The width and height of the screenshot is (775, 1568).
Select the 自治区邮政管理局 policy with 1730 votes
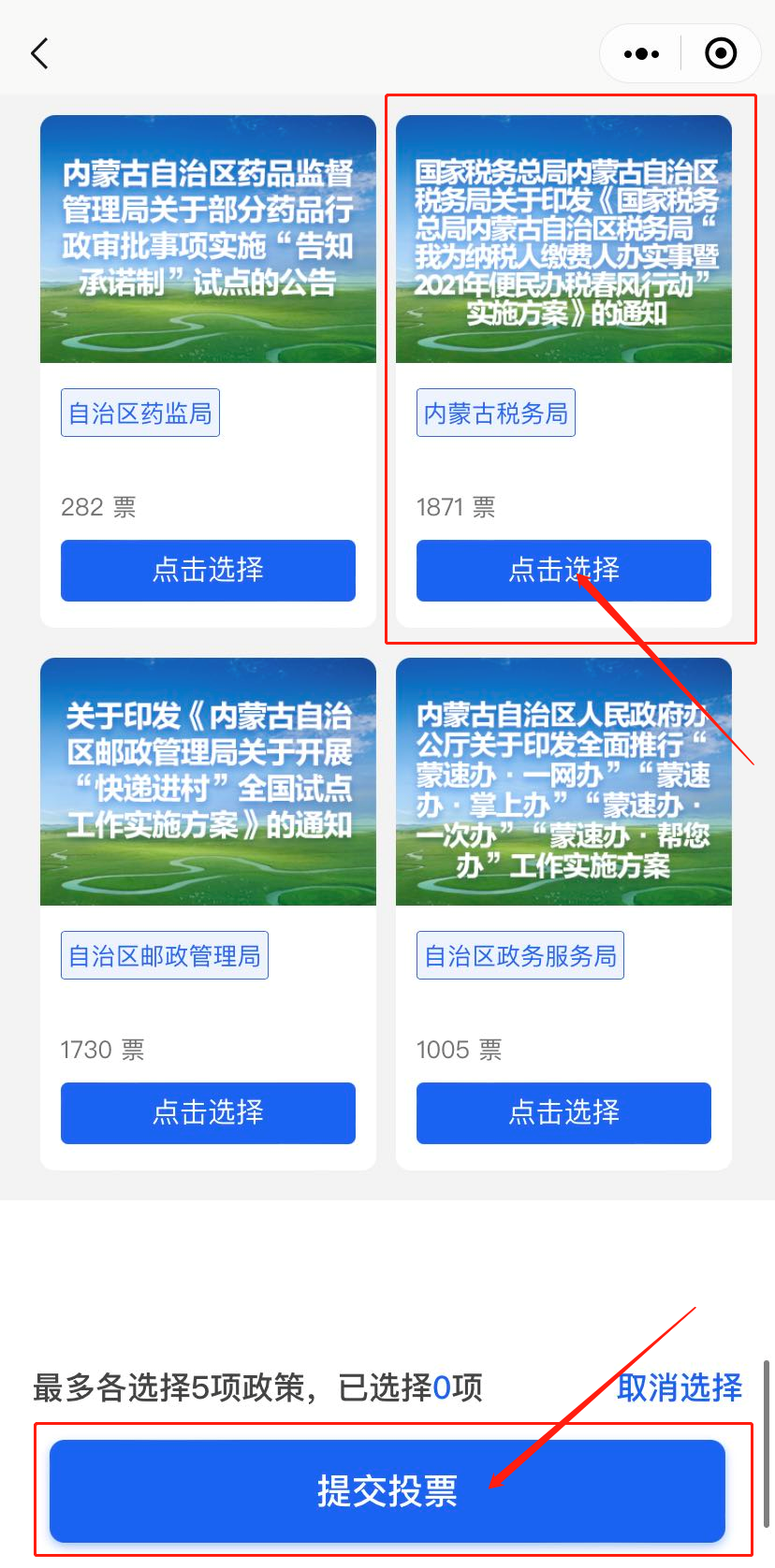click(208, 1112)
